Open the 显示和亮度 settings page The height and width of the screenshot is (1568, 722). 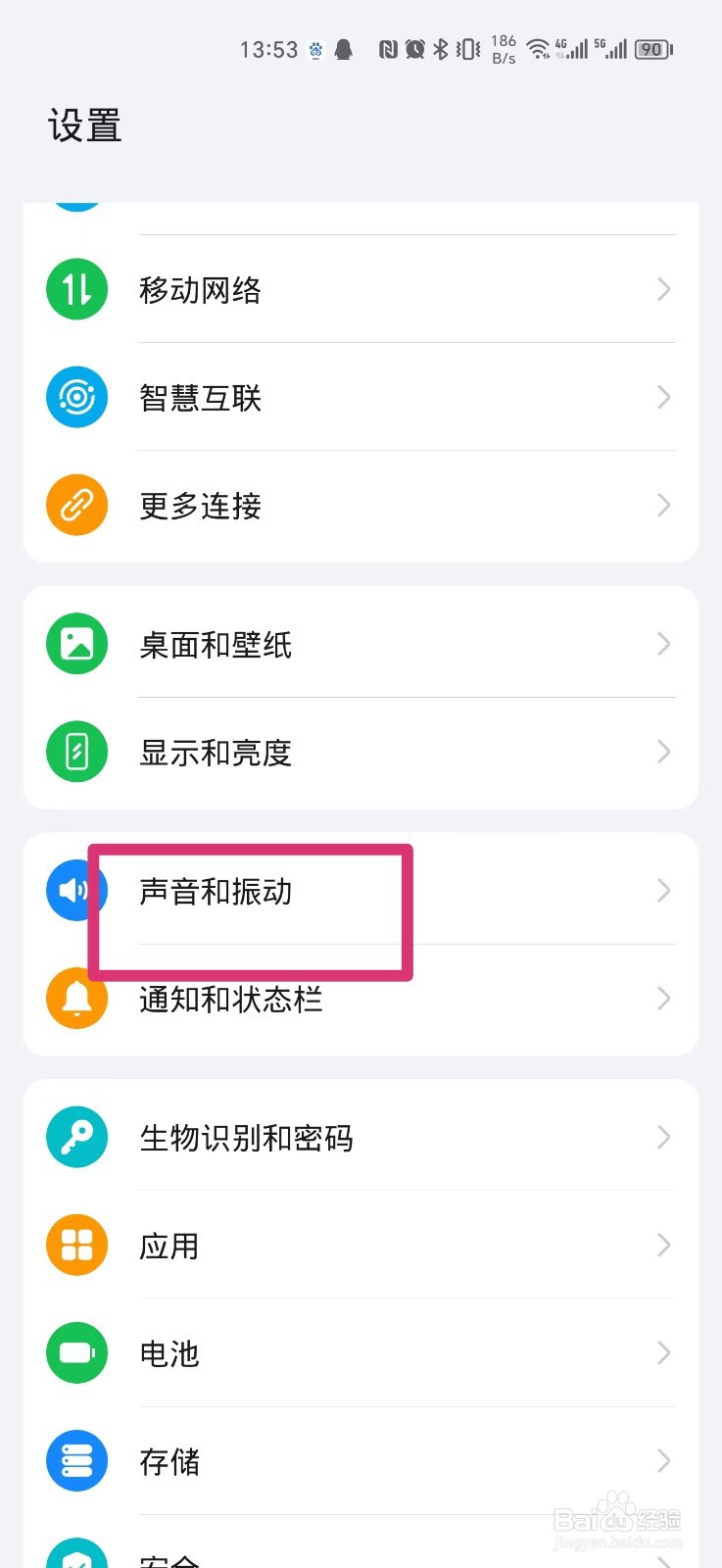(x=361, y=752)
